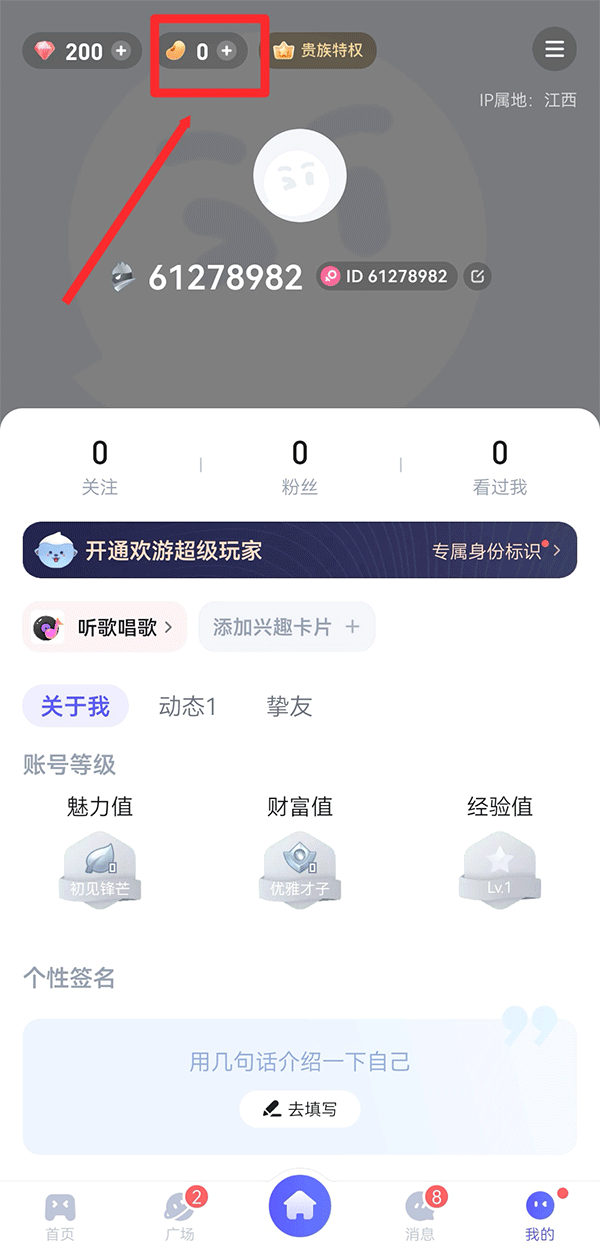The image size is (600, 1251).
Task: Check who viewed me under 看过我
Action: [x=500, y=468]
